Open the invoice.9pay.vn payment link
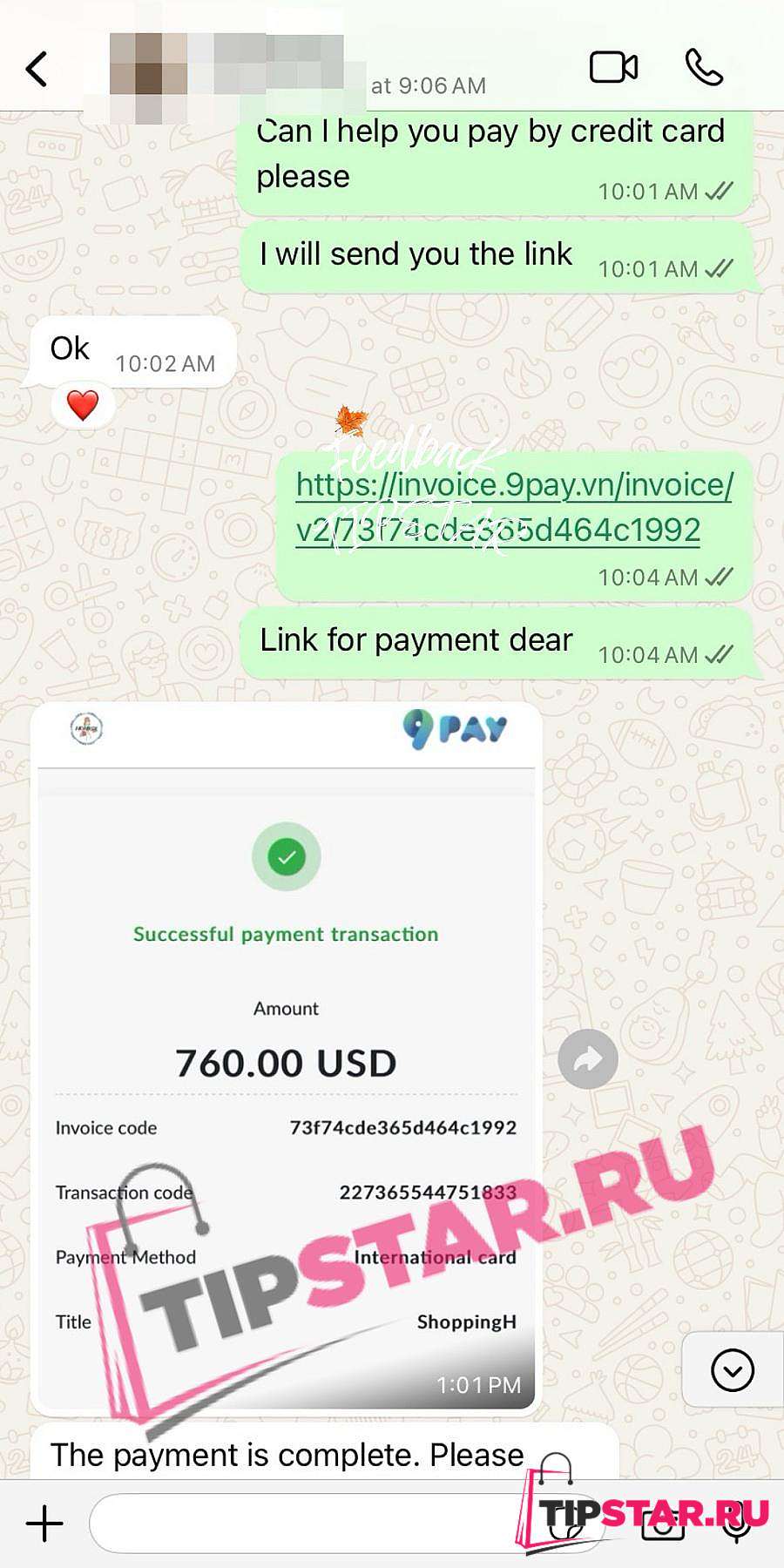The height and width of the screenshot is (1568, 784). pos(514,507)
